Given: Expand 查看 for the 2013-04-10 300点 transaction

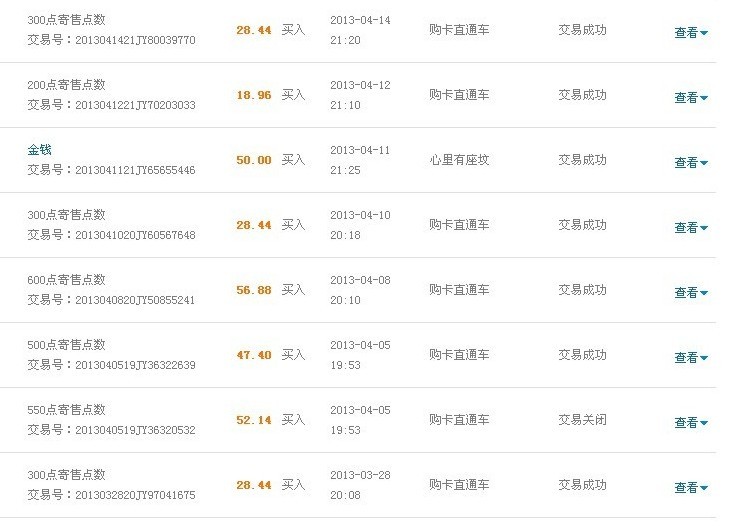Looking at the screenshot, I should pos(690,228).
